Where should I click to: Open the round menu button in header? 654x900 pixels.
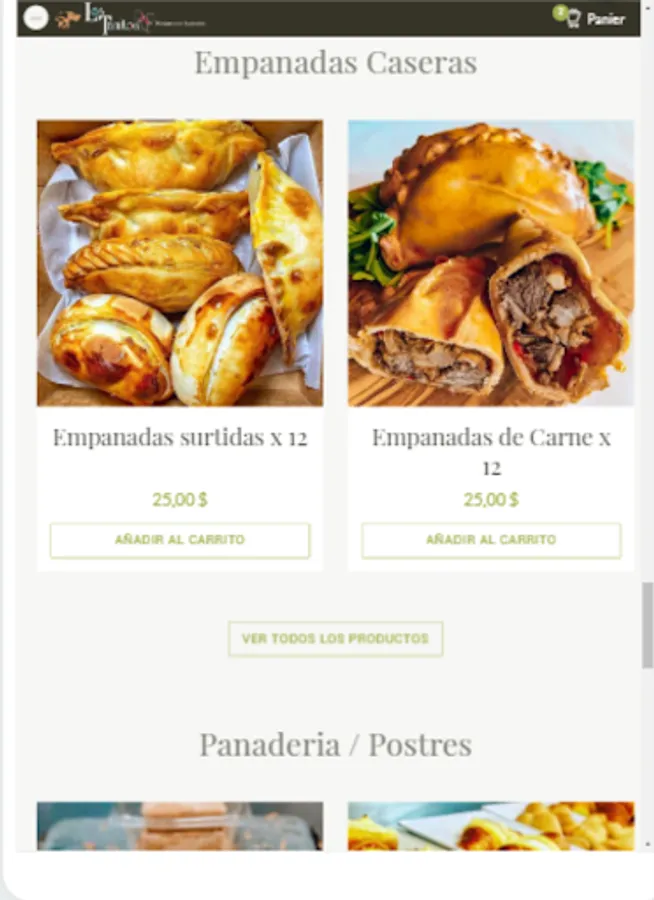pyautogui.click(x=36, y=18)
